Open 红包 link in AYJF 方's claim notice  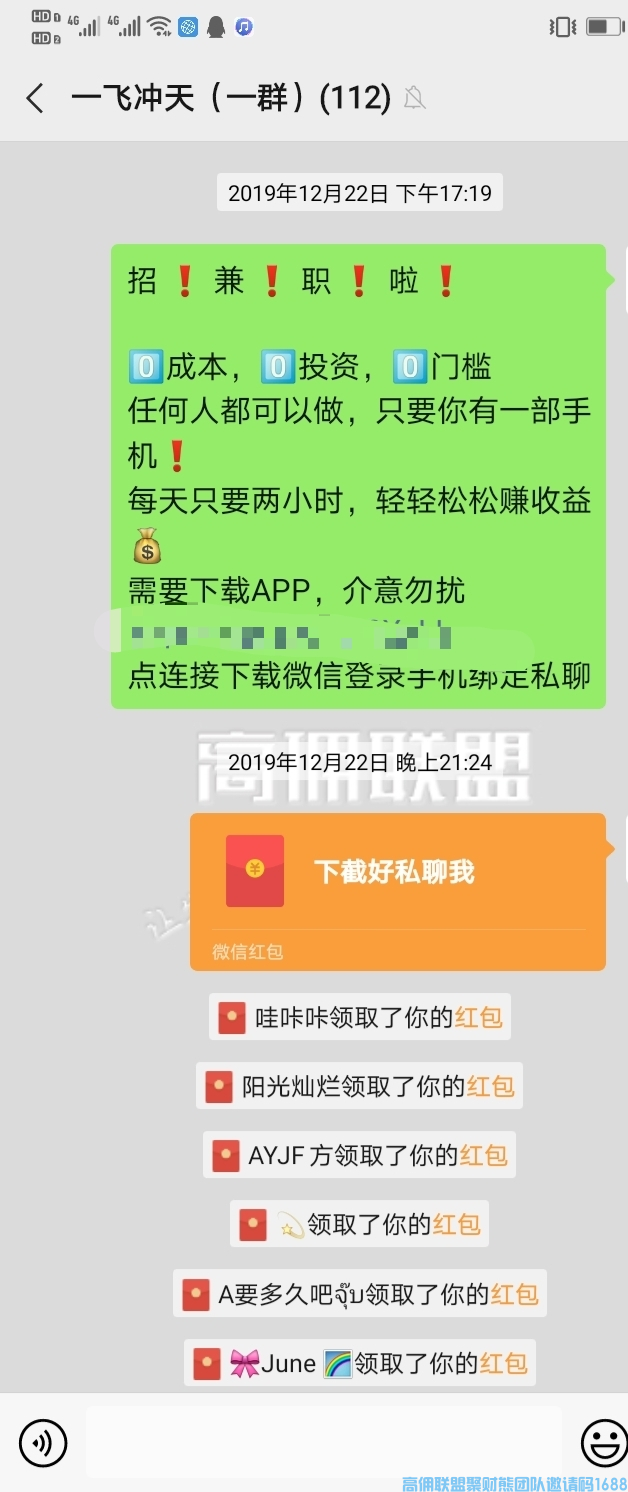point(483,1155)
